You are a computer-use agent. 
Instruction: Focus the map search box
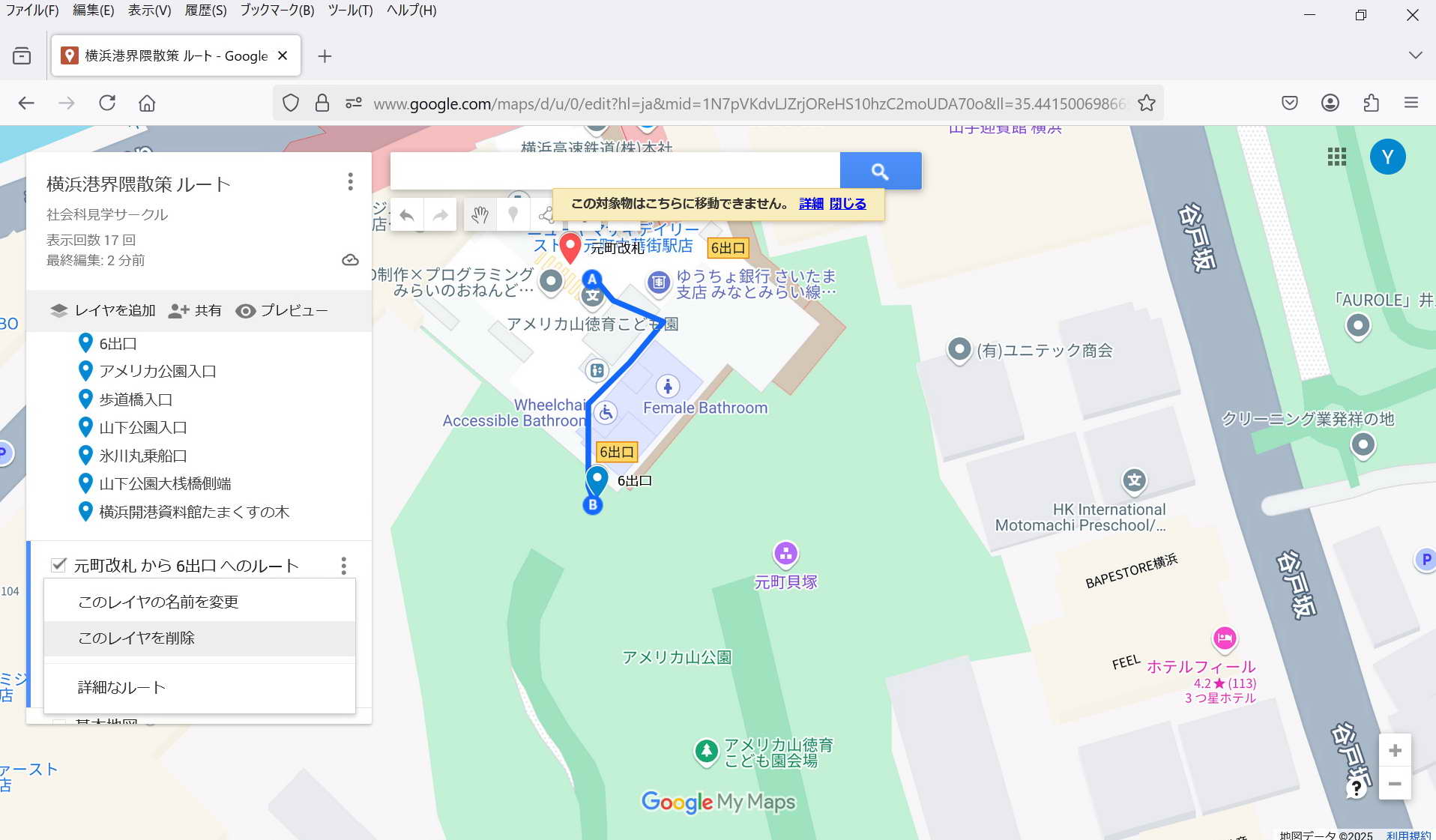pyautogui.click(x=615, y=172)
